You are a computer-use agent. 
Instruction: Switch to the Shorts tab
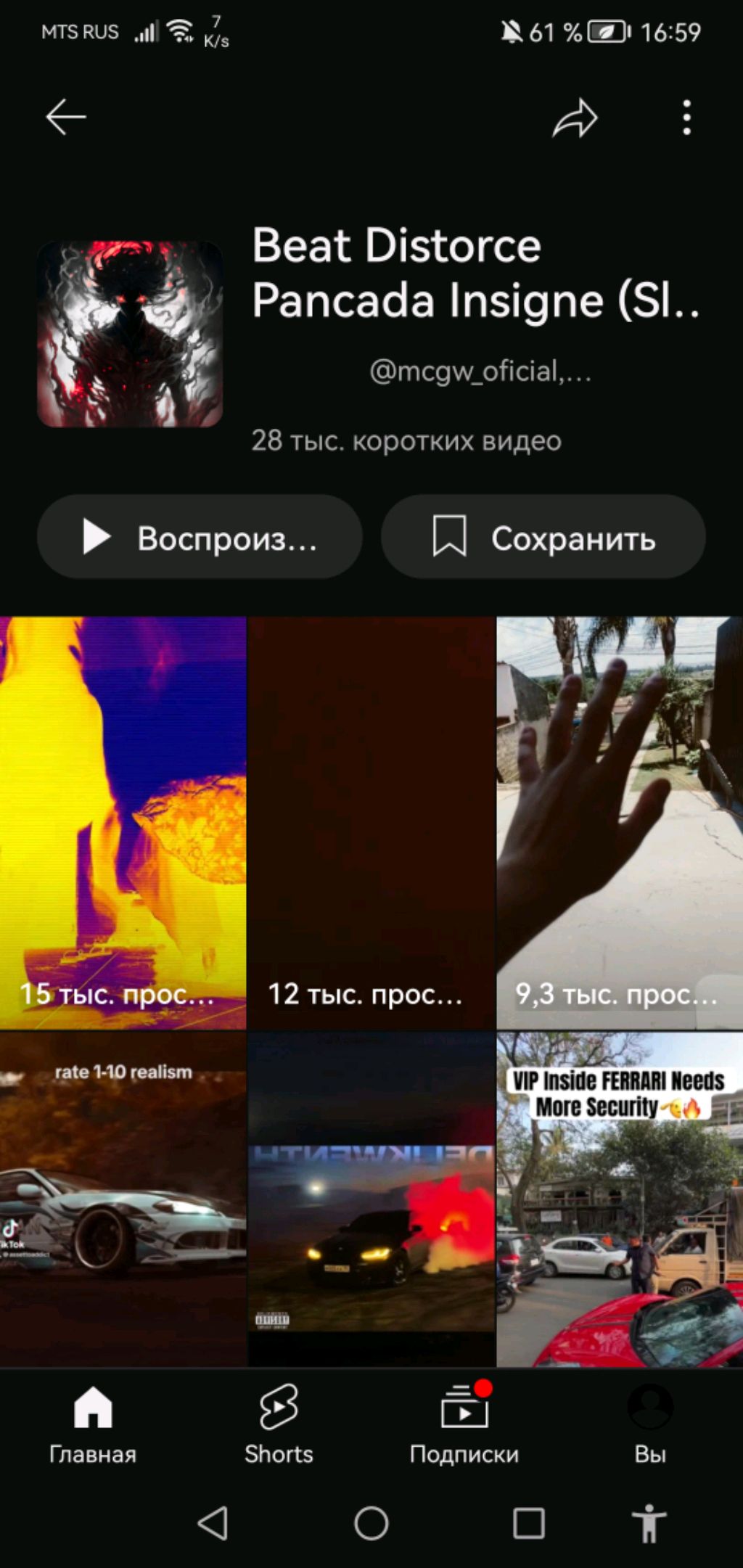tap(279, 1423)
